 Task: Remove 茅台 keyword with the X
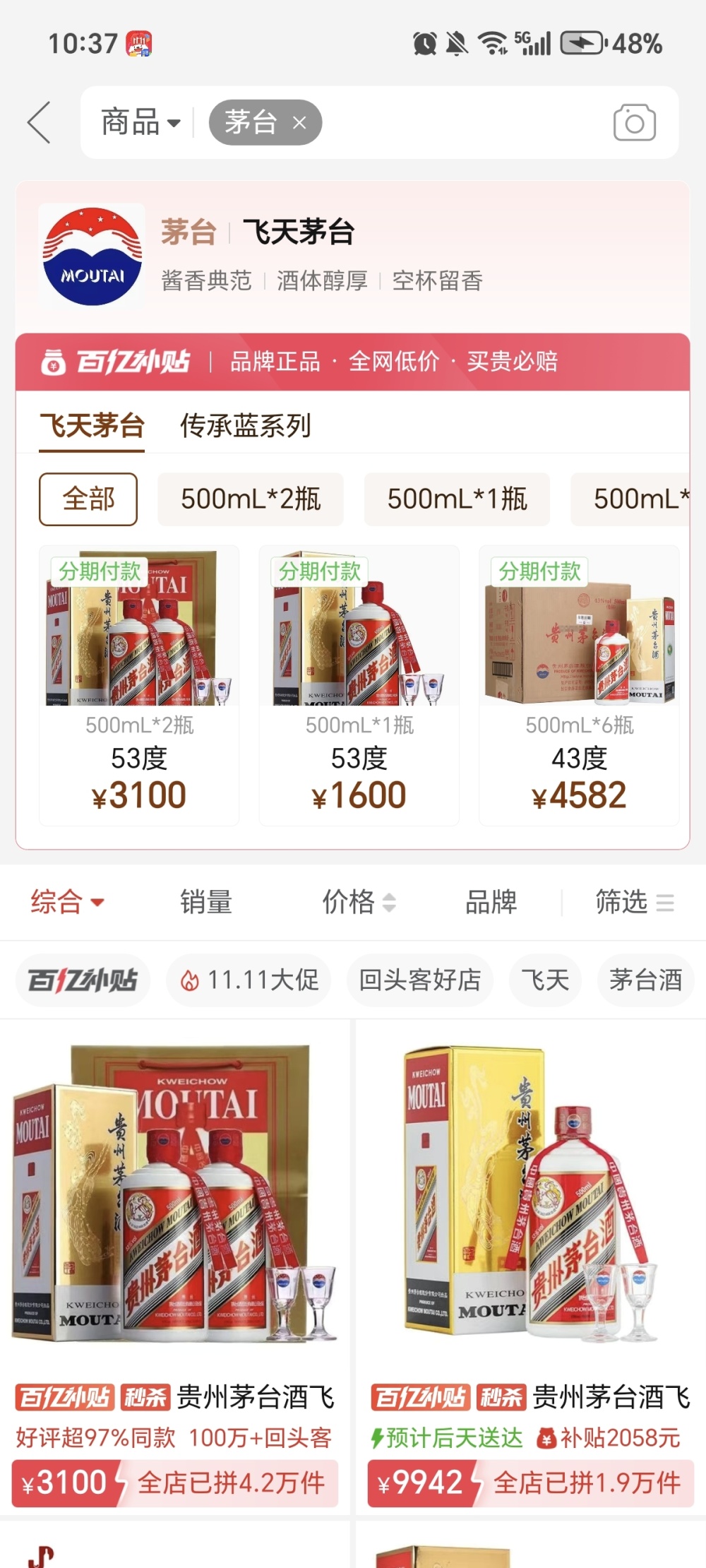pos(300,121)
